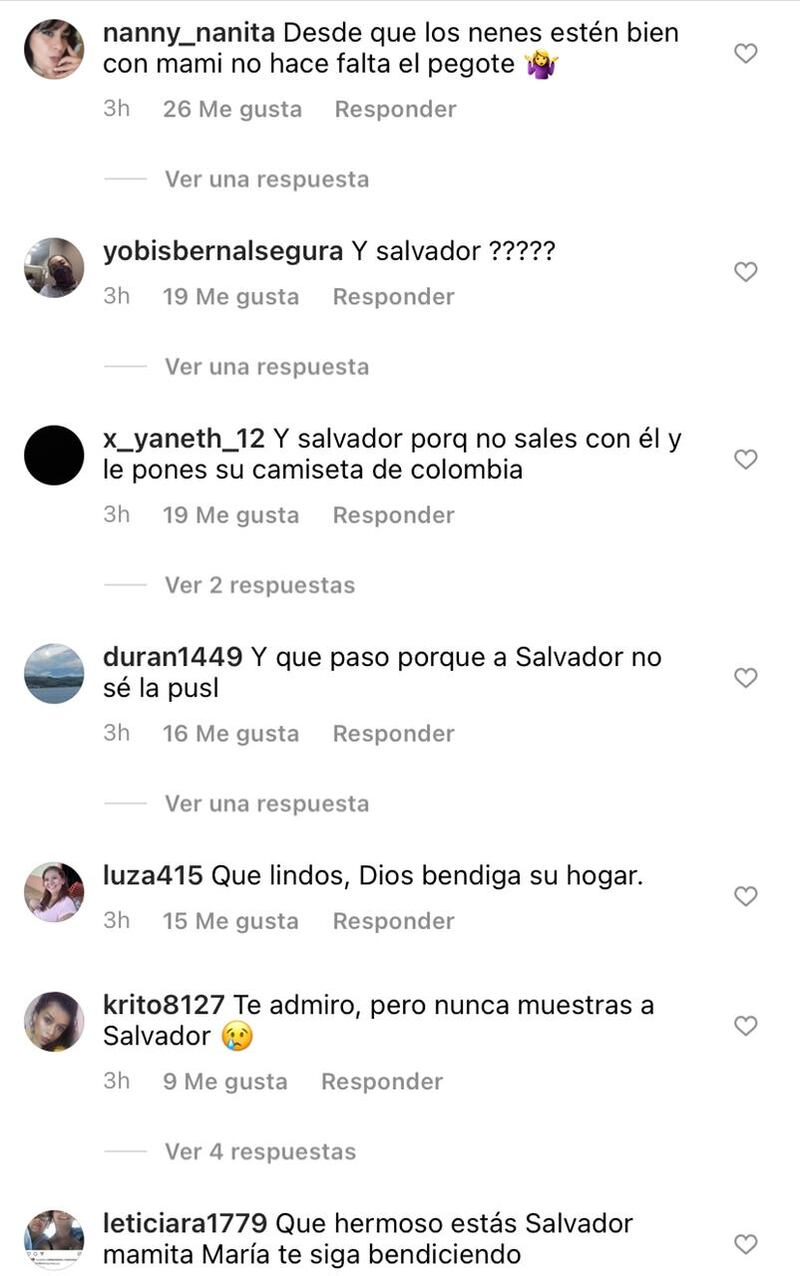Open leticiara1779's profile from username
This screenshot has height=1276, width=800.
tap(184, 1223)
